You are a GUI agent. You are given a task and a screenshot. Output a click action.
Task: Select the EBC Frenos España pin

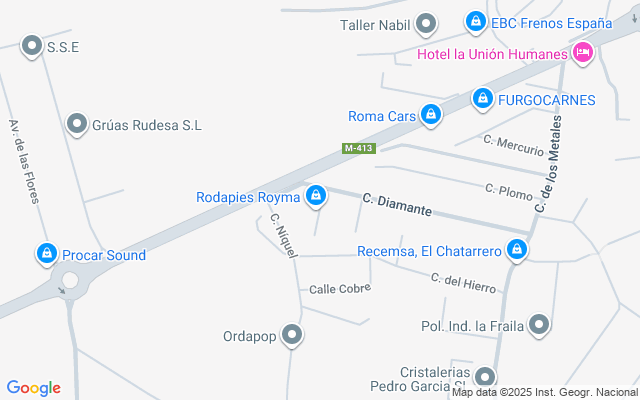coord(475,21)
